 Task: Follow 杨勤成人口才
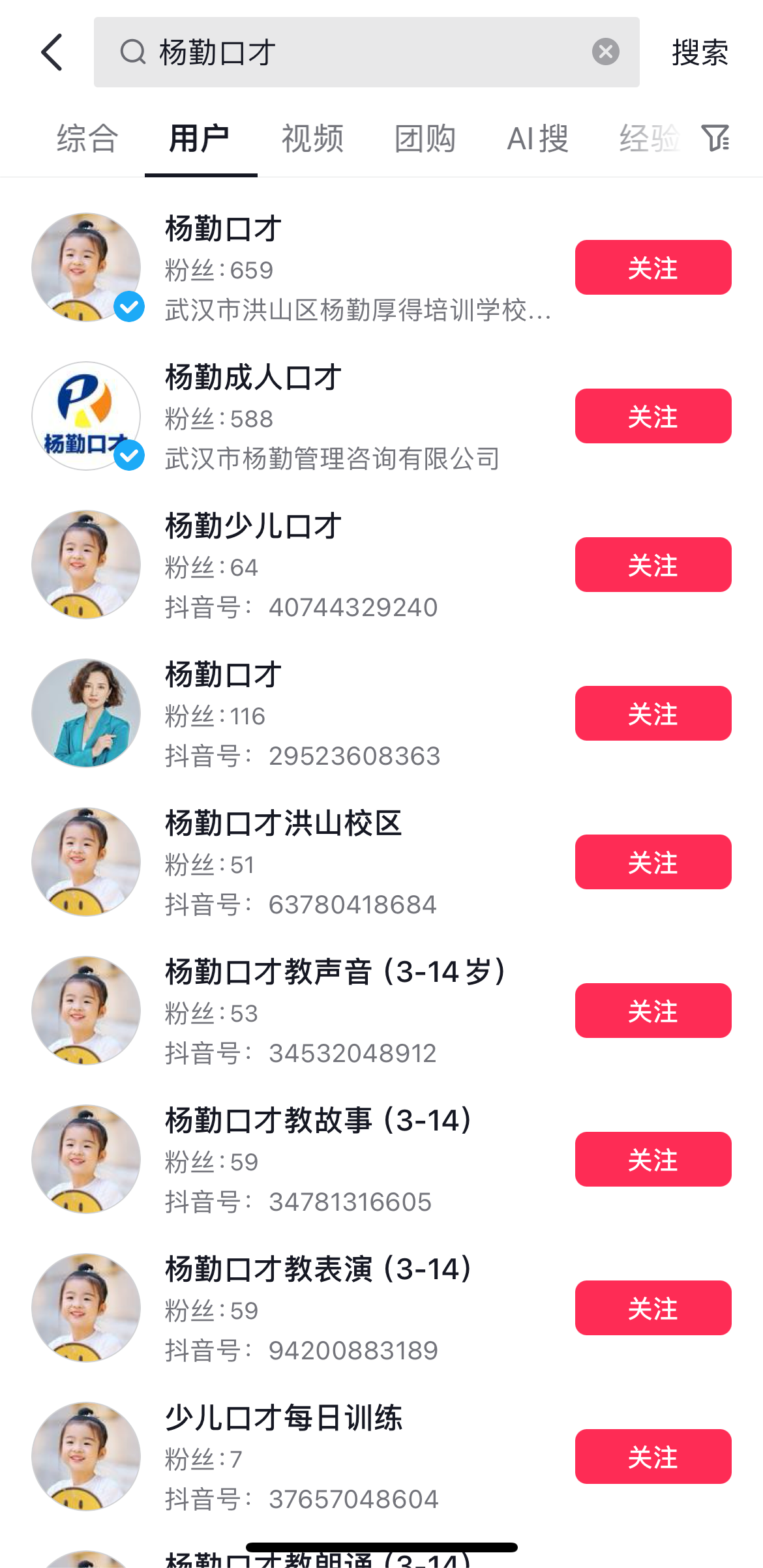point(653,416)
